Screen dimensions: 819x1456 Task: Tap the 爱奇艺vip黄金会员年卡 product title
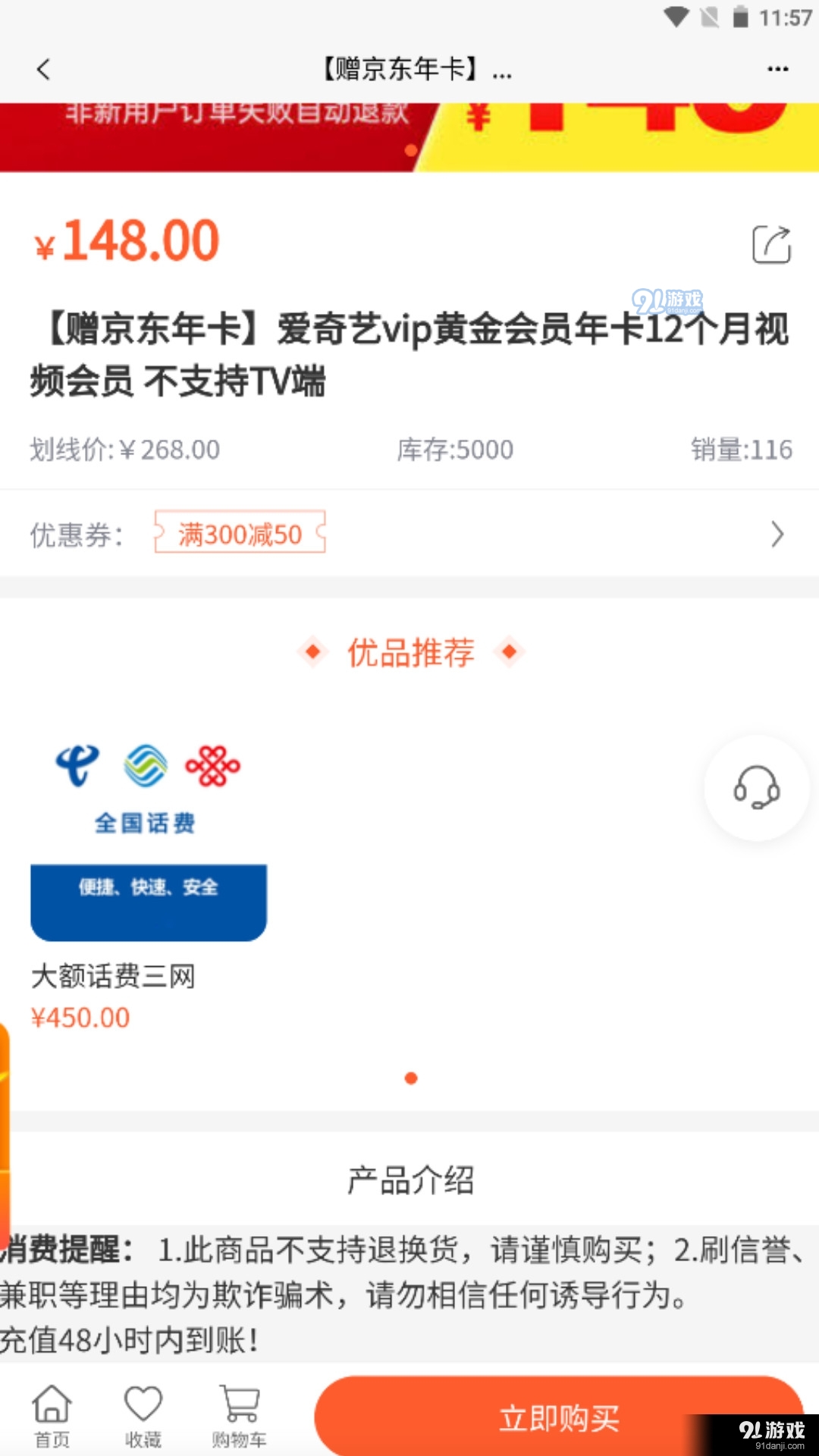(x=409, y=353)
